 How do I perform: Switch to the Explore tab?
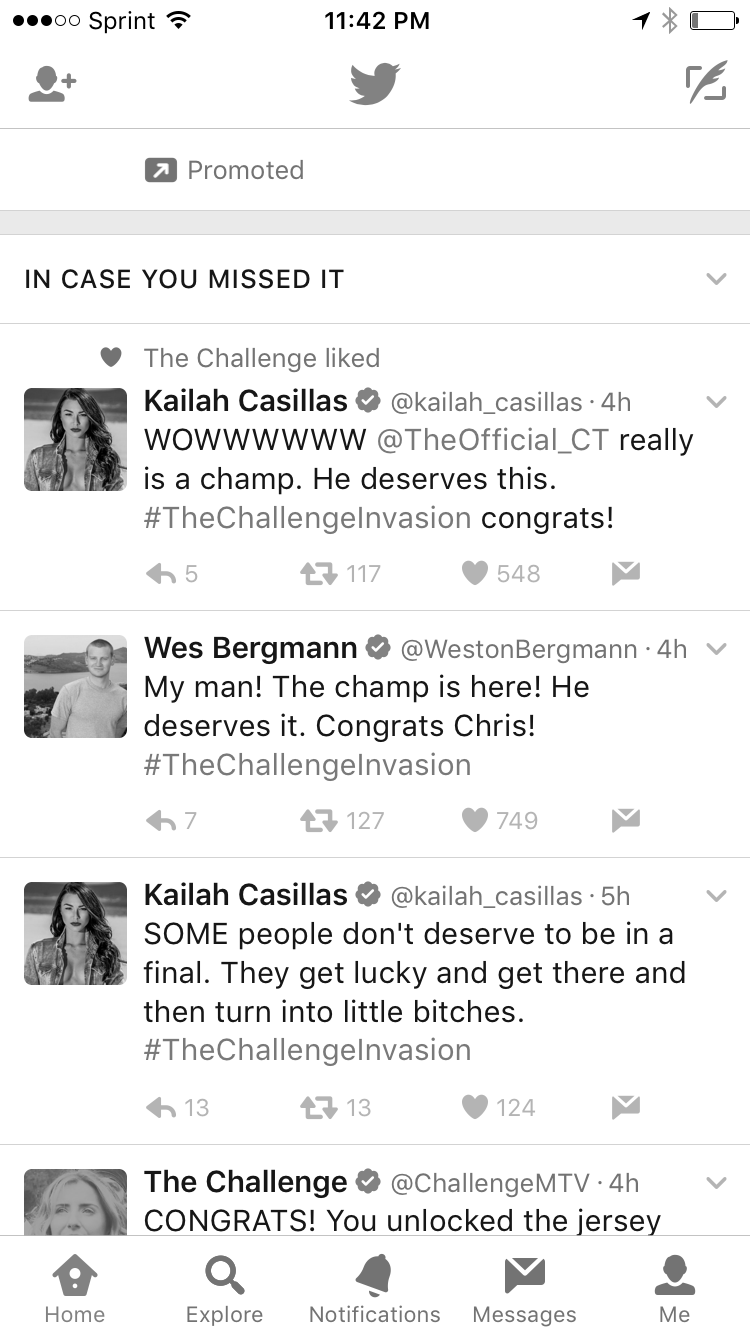[x=224, y=1289]
